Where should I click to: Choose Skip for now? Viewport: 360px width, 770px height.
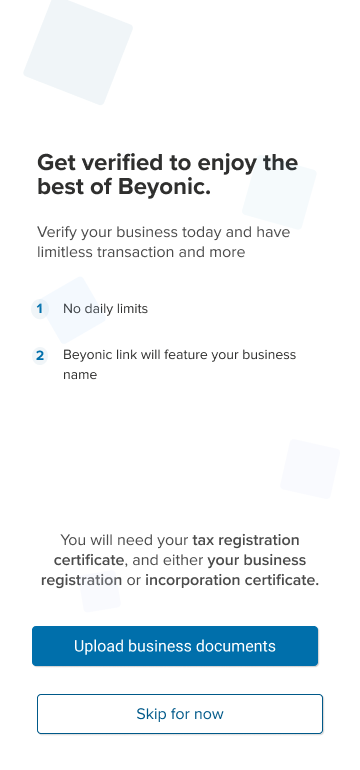click(x=180, y=714)
